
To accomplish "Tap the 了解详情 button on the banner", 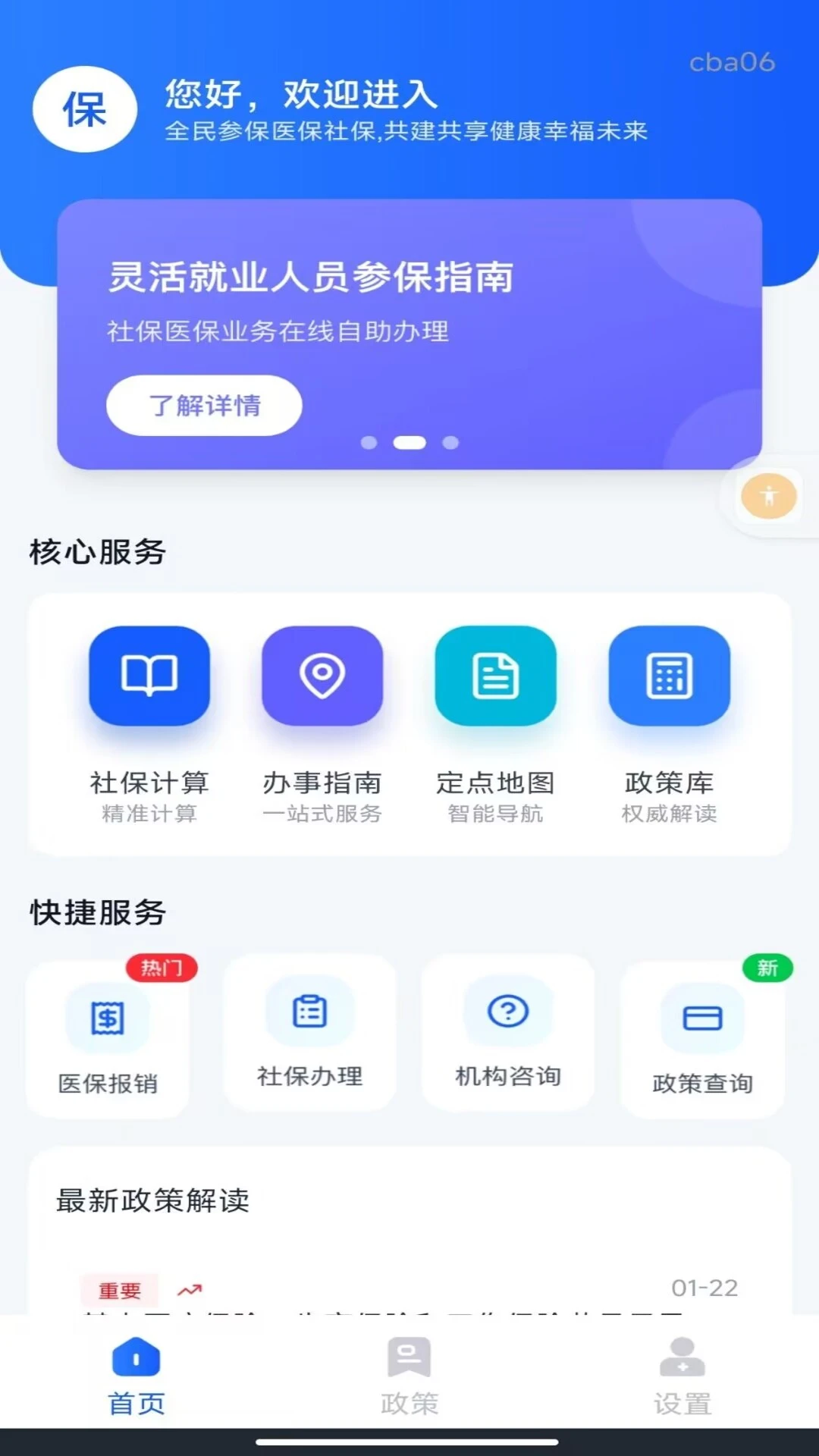I will point(203,406).
